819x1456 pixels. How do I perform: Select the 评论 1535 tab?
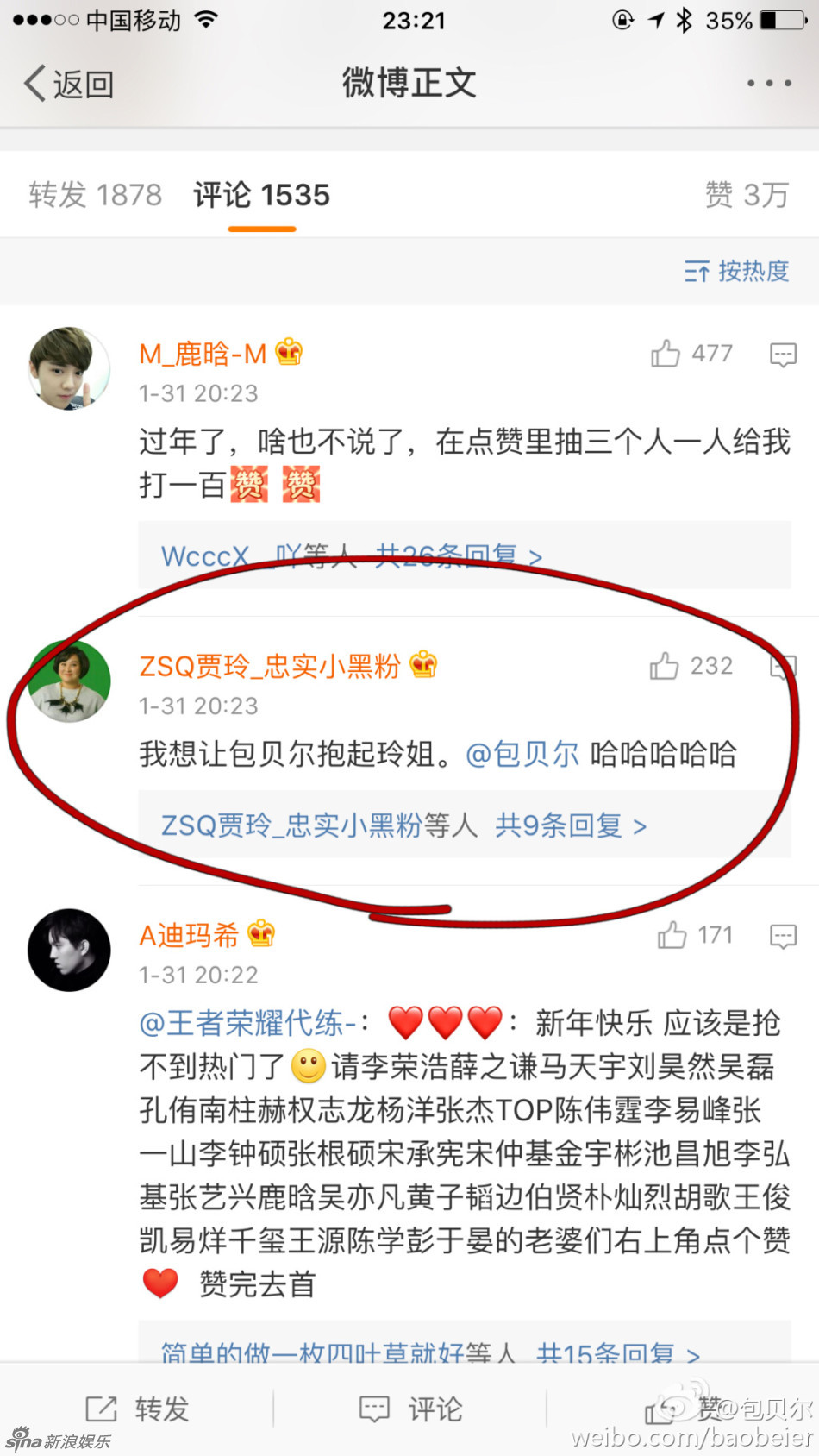(261, 195)
